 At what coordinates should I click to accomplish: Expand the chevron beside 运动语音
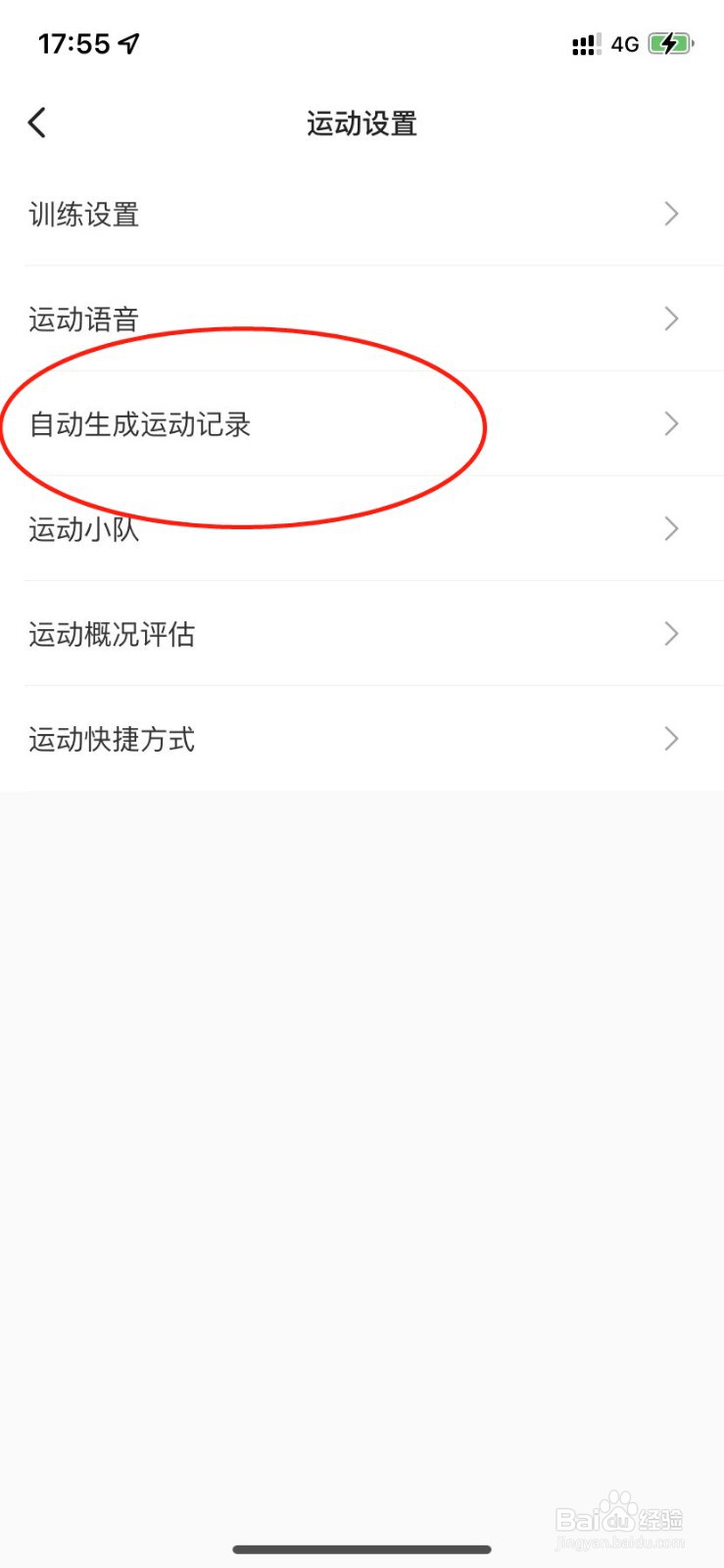(x=670, y=318)
